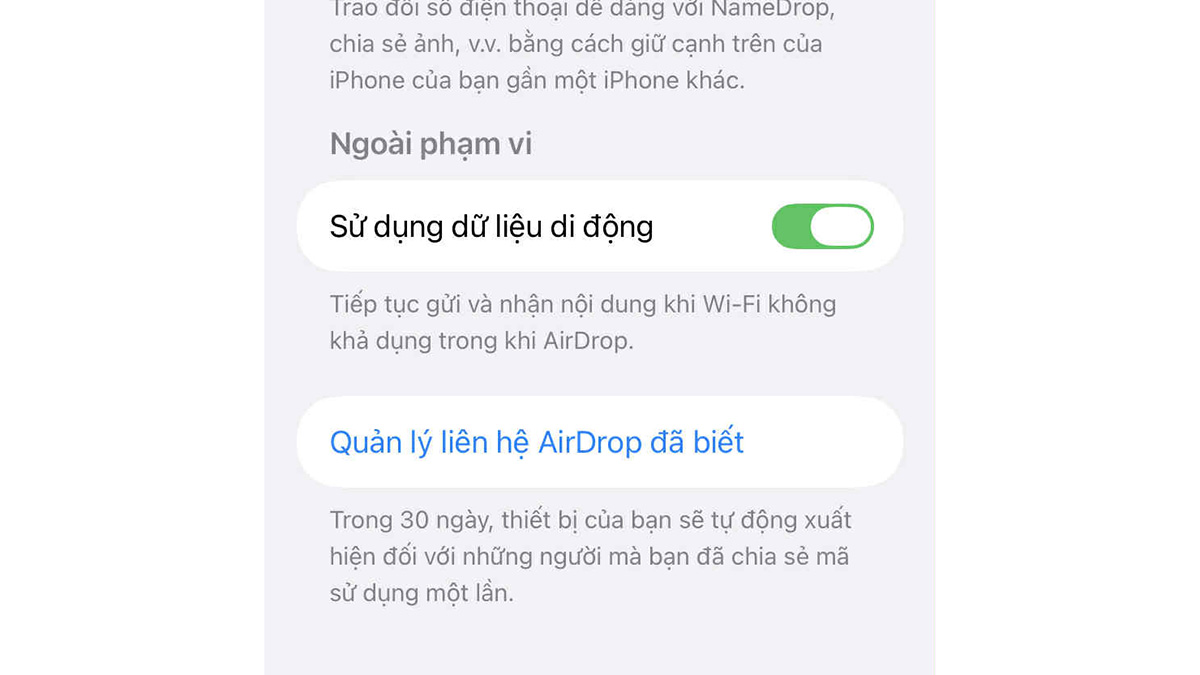The height and width of the screenshot is (675, 1200).
Task: Toggle off Sử dụng dữ liệu di động
Action: coord(822,227)
